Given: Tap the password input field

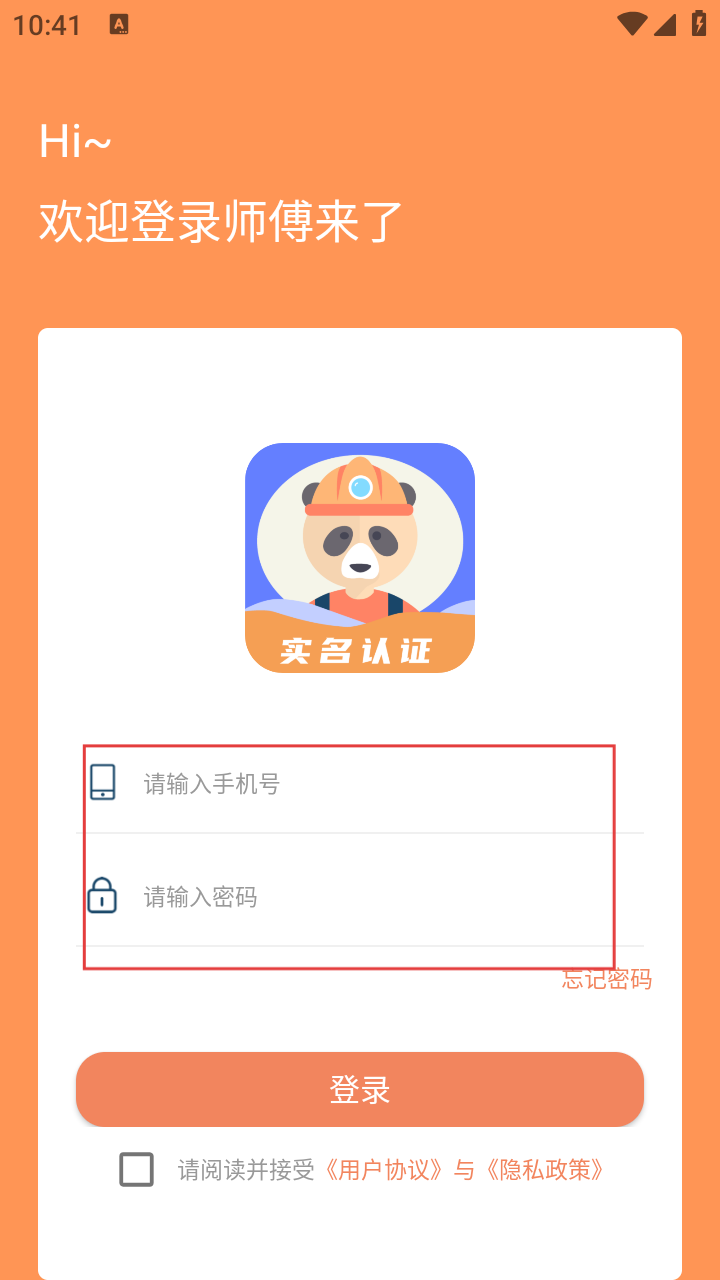Looking at the screenshot, I should (x=380, y=897).
